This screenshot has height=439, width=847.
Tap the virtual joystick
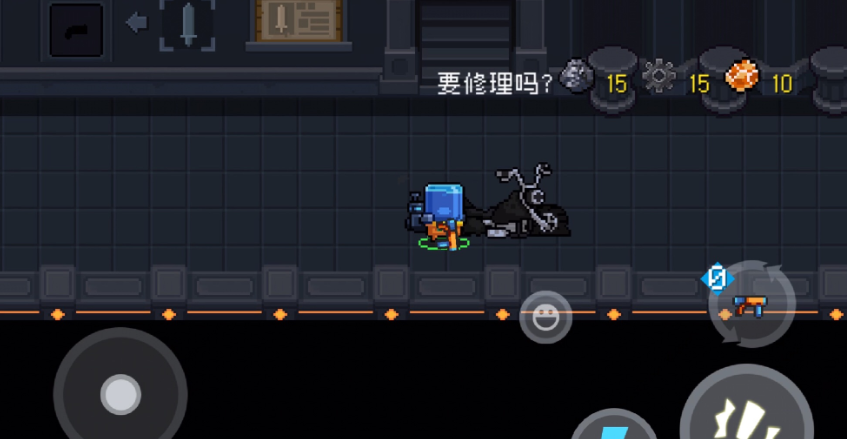tap(120, 394)
